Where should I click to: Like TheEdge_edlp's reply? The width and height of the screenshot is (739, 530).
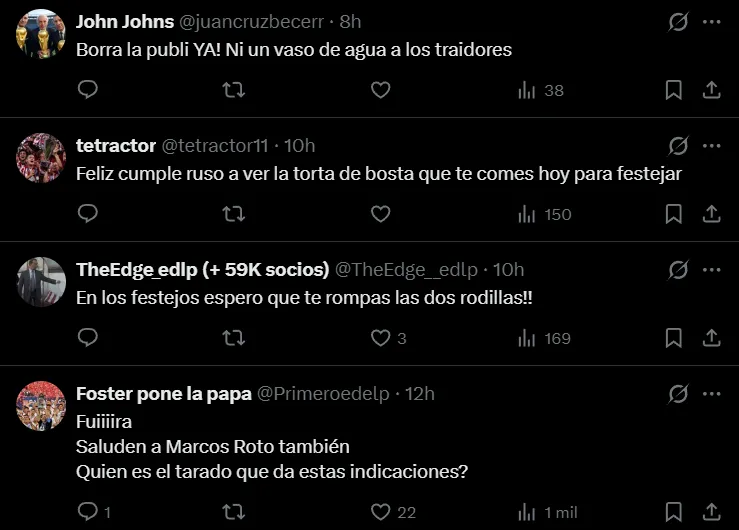coord(380,338)
